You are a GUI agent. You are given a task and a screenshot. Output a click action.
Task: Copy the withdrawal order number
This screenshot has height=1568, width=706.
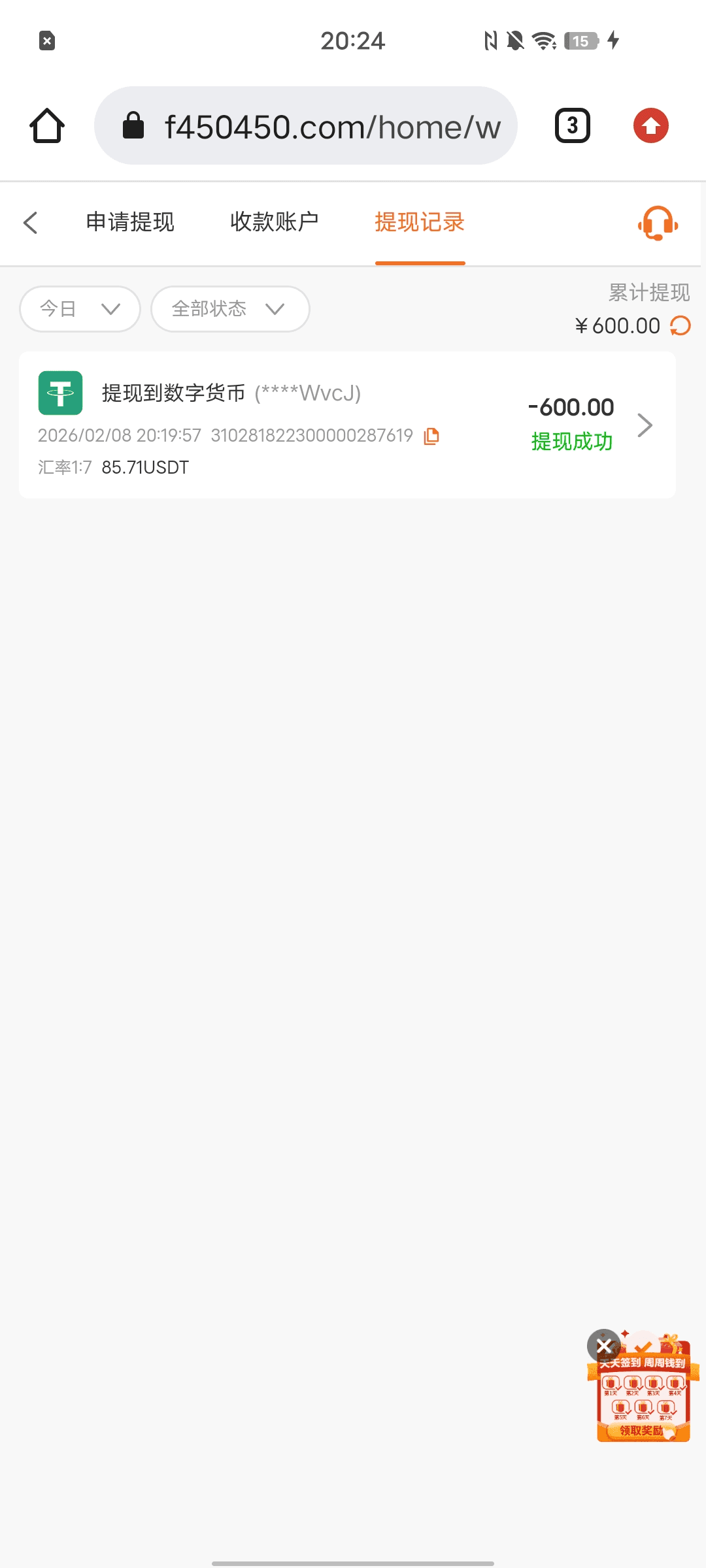click(431, 436)
